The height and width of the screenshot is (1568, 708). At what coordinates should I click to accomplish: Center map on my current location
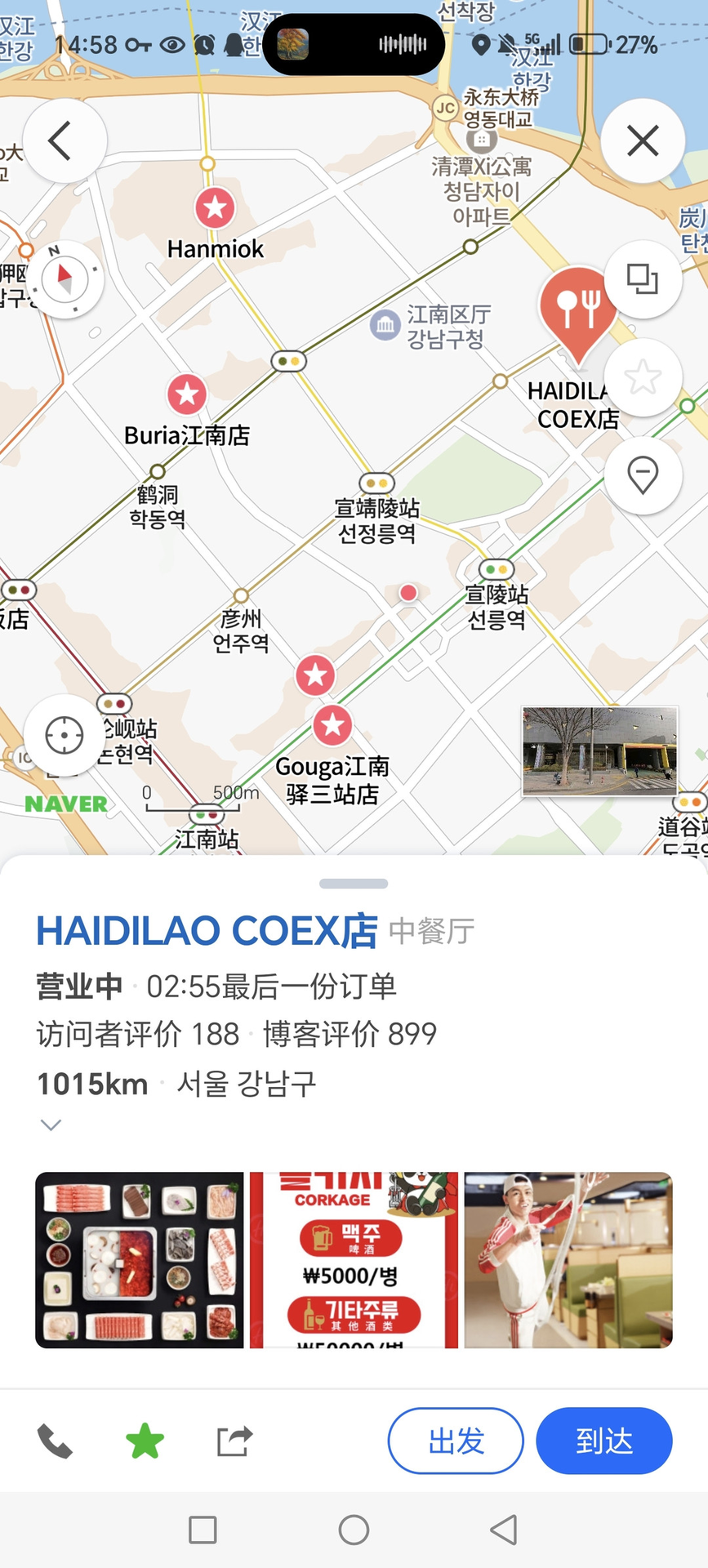coord(64,736)
